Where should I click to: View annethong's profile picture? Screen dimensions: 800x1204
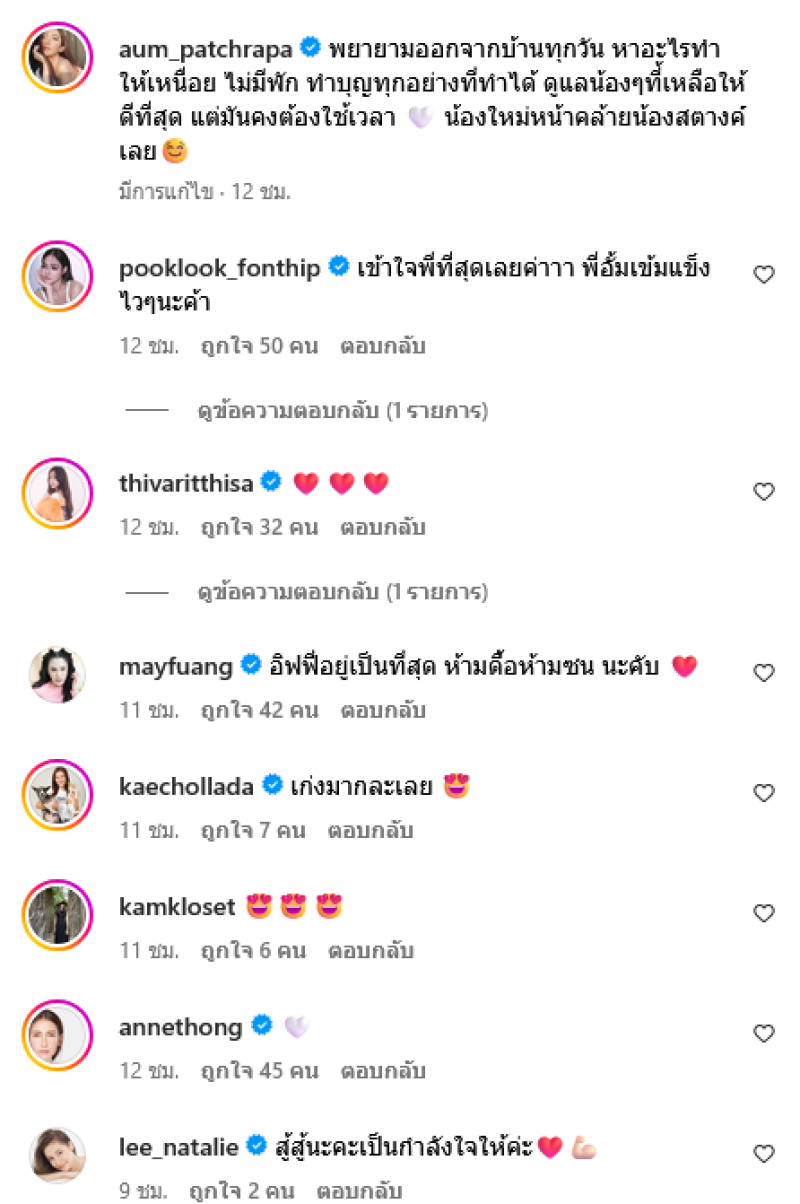pos(56,1034)
